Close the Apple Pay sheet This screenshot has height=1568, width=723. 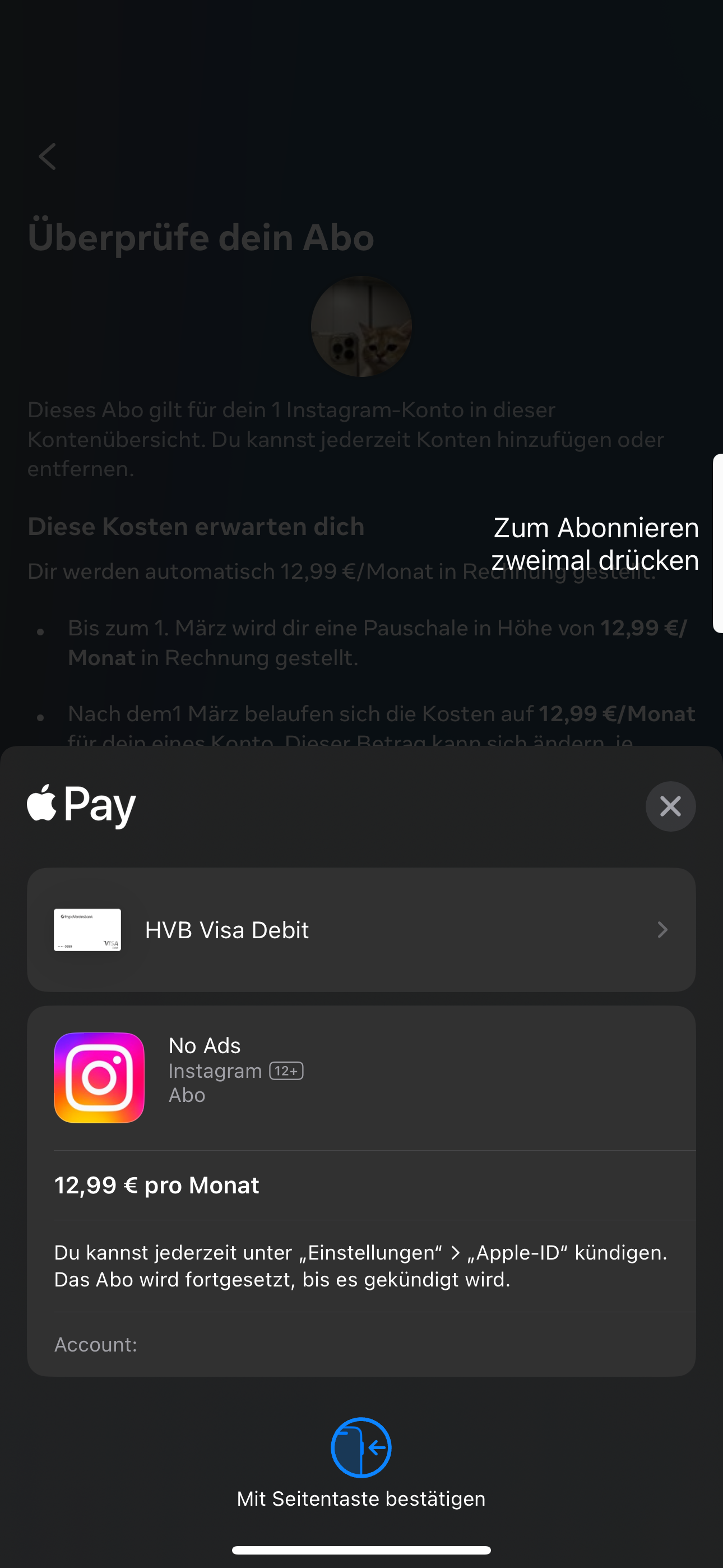point(670,806)
